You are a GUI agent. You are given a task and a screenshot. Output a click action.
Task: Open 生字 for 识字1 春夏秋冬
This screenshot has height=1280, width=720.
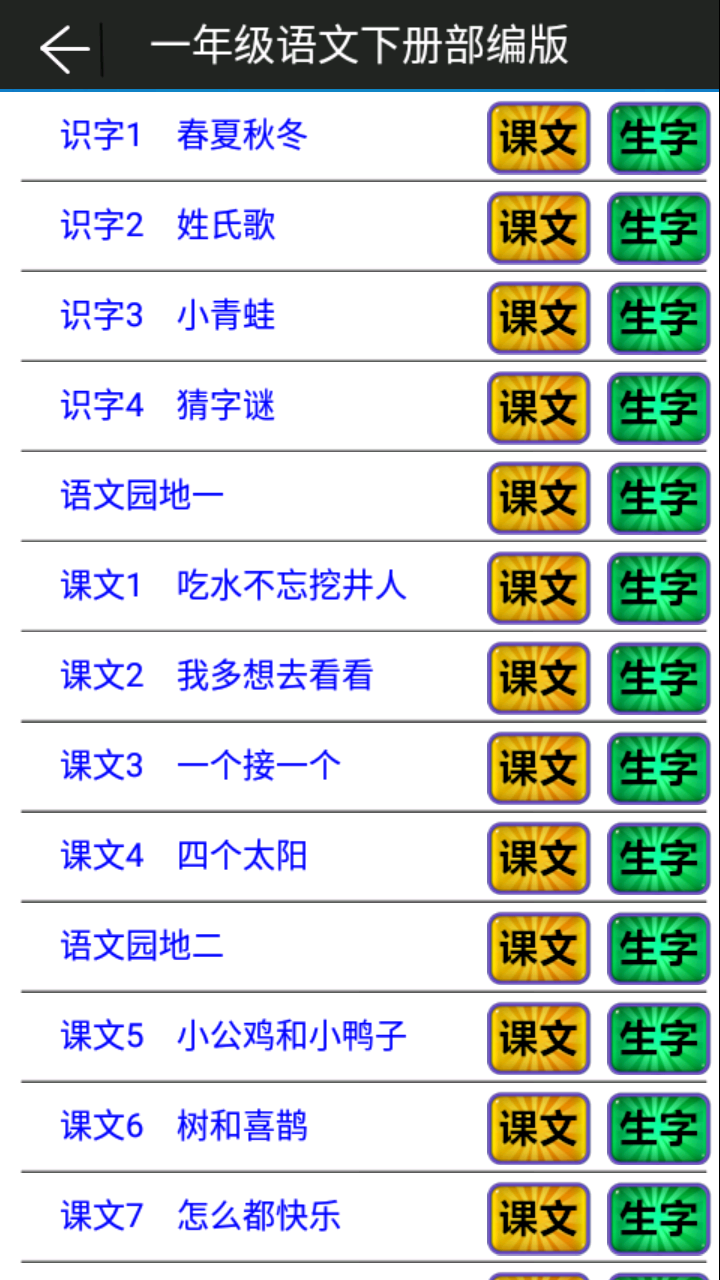[x=658, y=138]
